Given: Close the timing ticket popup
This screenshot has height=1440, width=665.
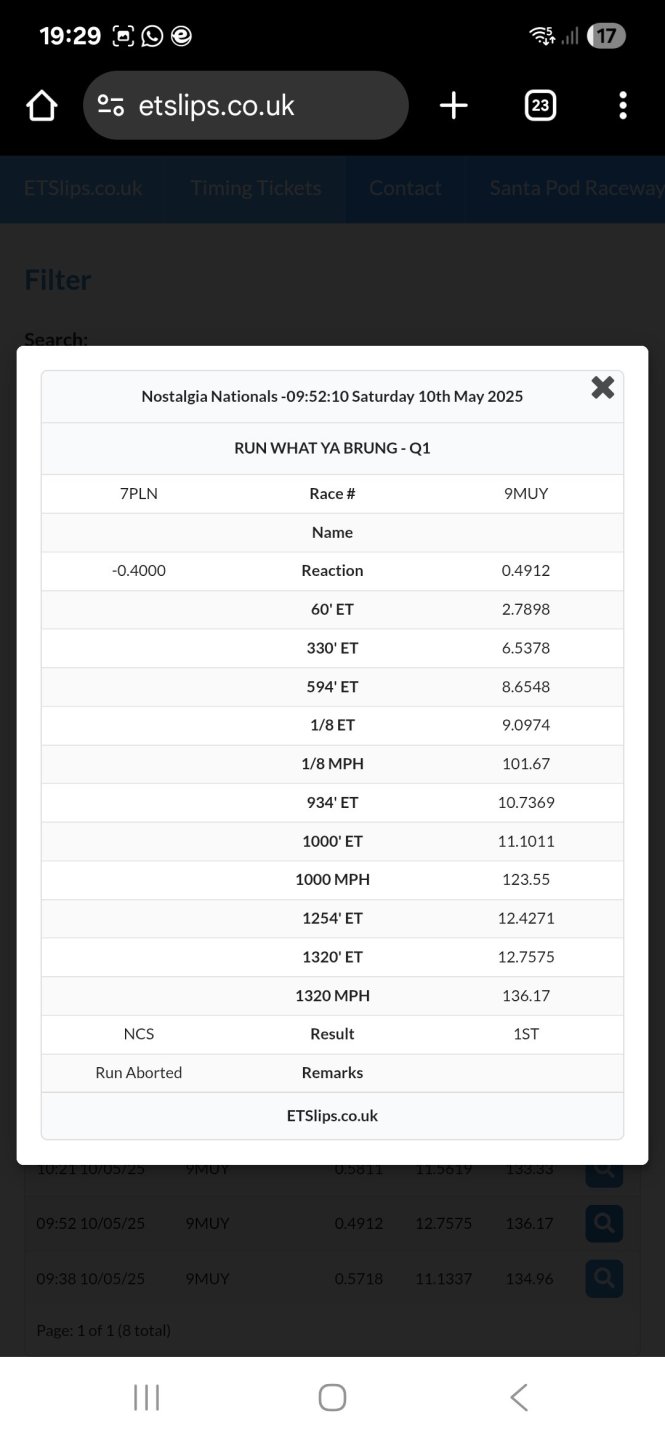Looking at the screenshot, I should [x=602, y=388].
